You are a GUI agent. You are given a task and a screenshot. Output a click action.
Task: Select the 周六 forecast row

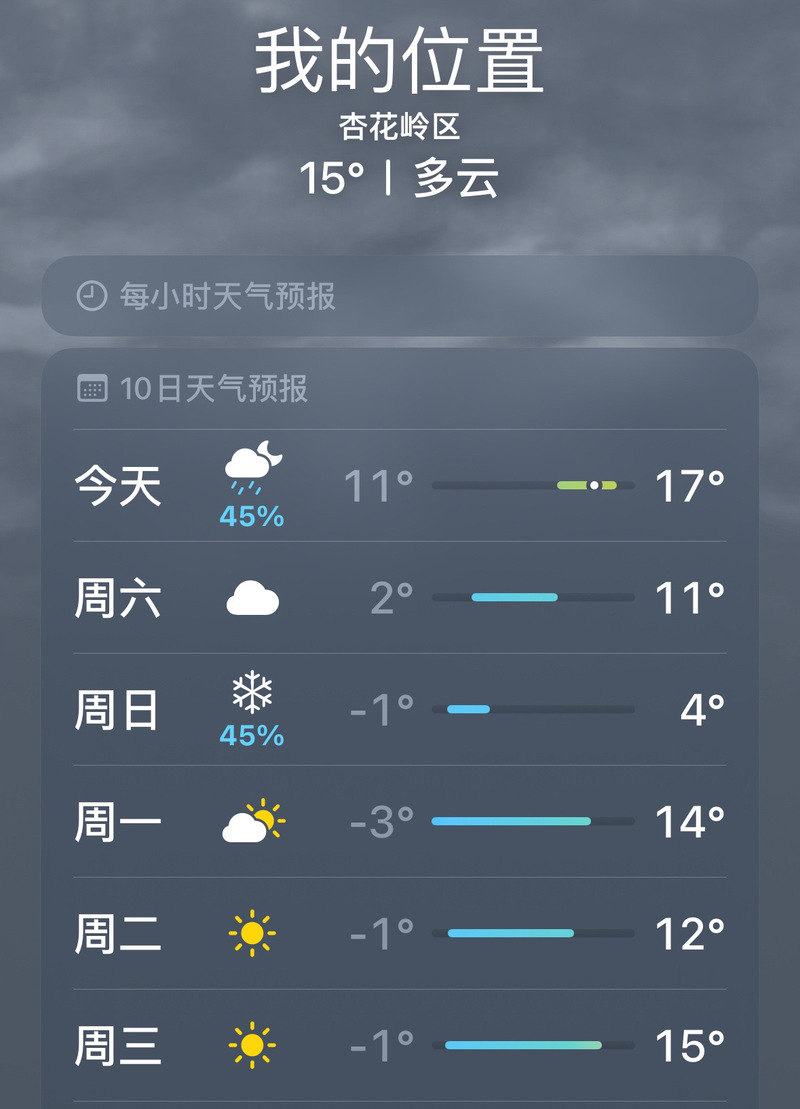tap(400, 597)
